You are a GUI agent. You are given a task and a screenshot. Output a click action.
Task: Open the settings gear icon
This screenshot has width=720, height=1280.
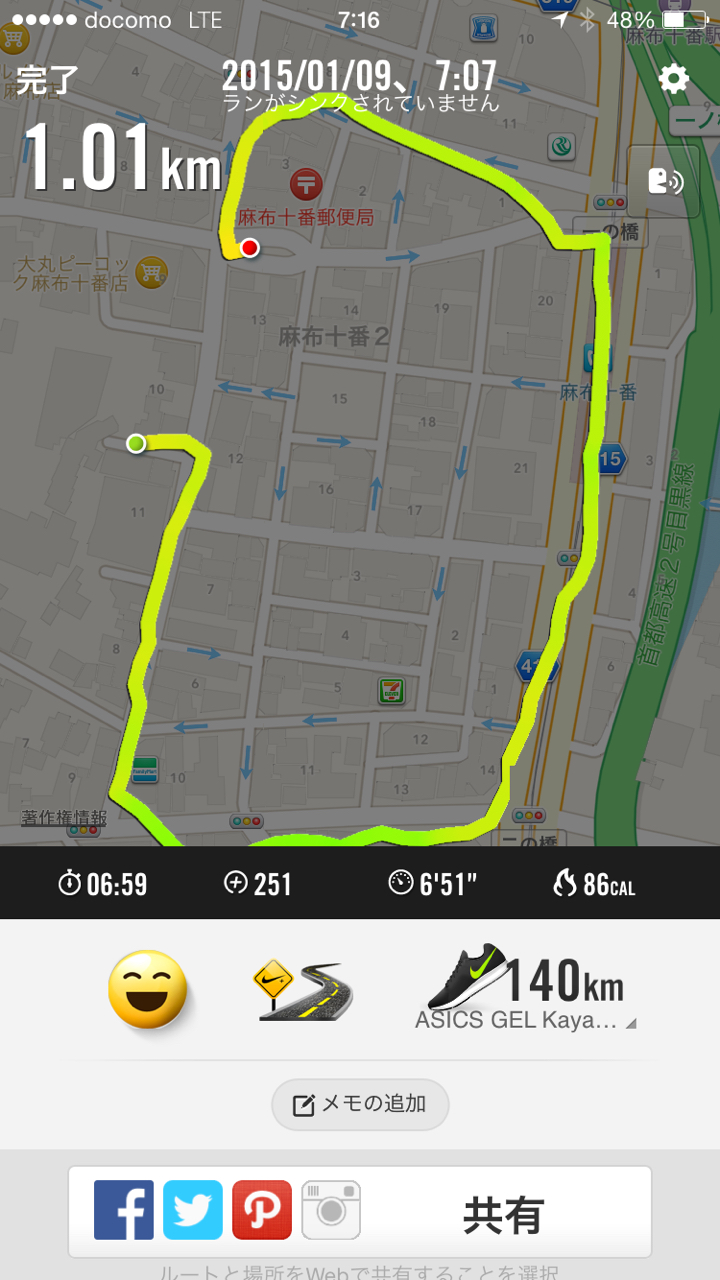click(x=674, y=79)
